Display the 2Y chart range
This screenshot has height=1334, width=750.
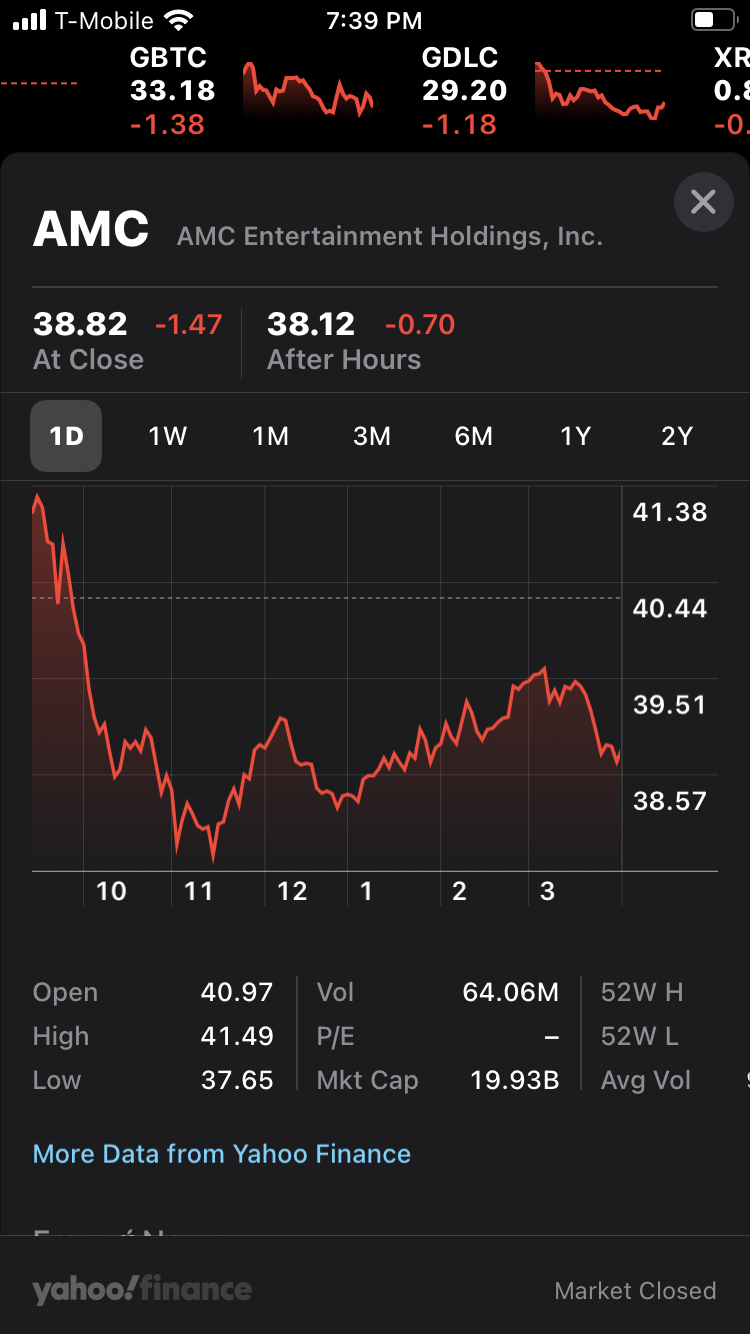click(x=677, y=436)
